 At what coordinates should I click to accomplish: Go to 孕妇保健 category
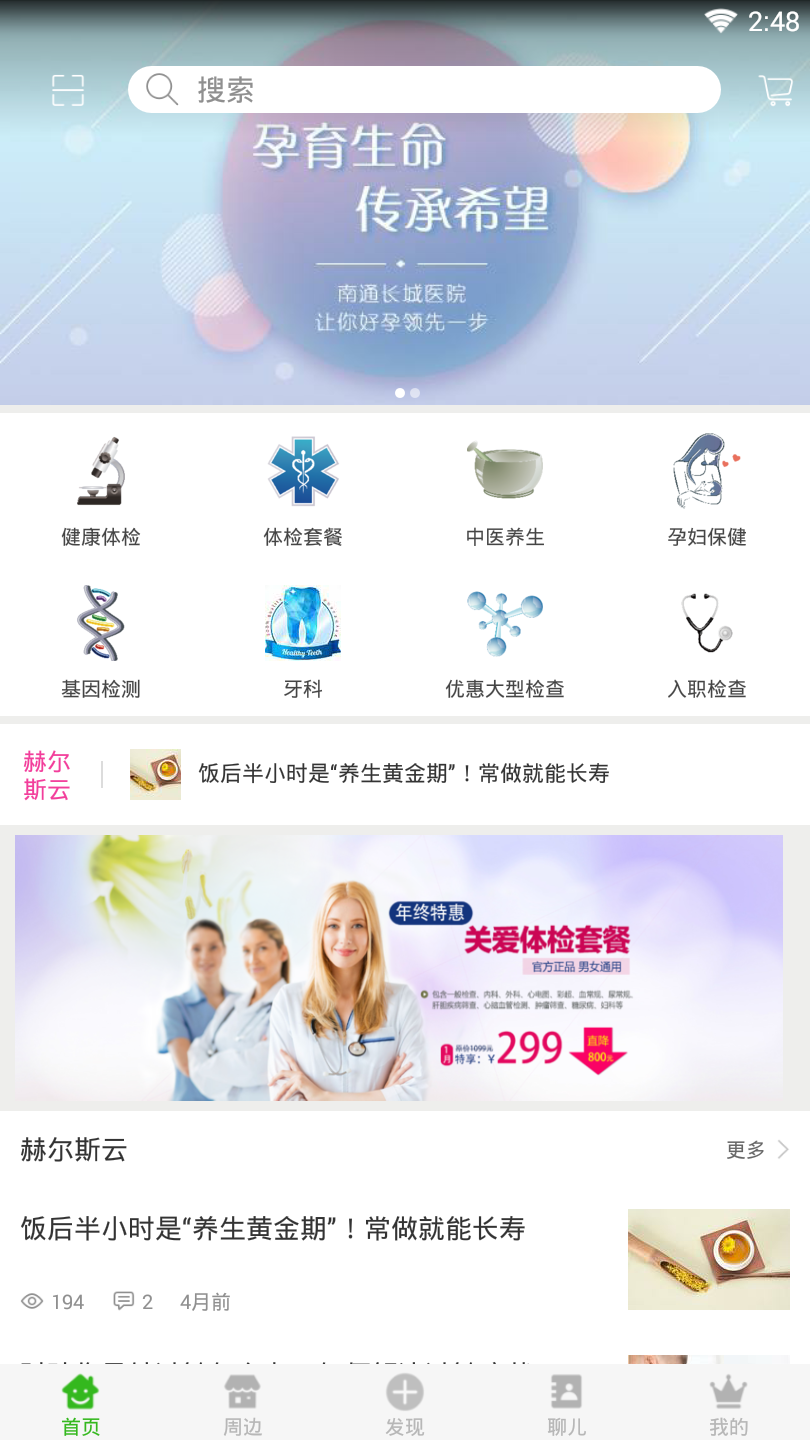click(707, 492)
